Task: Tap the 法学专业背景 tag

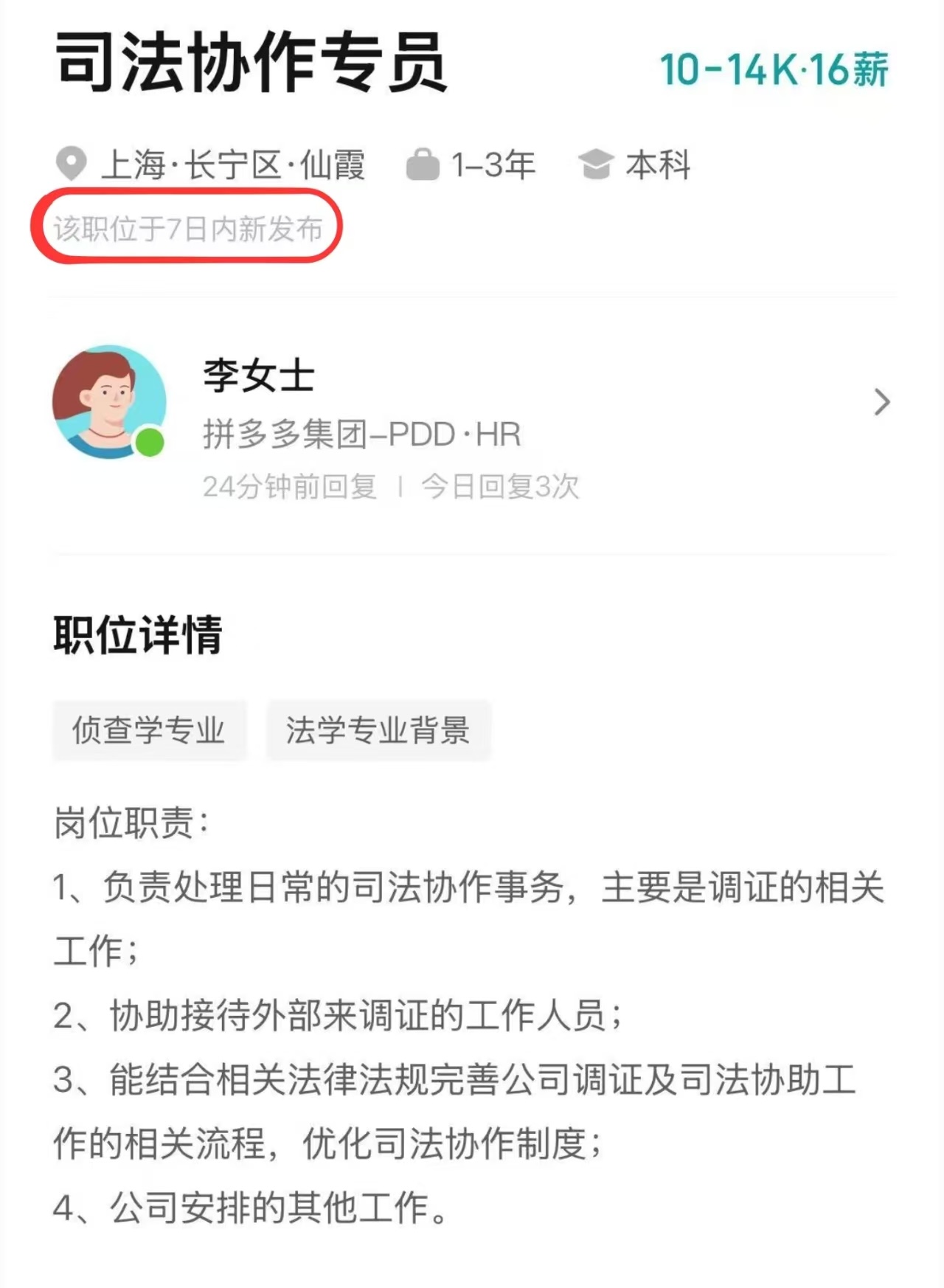Action: tap(378, 730)
